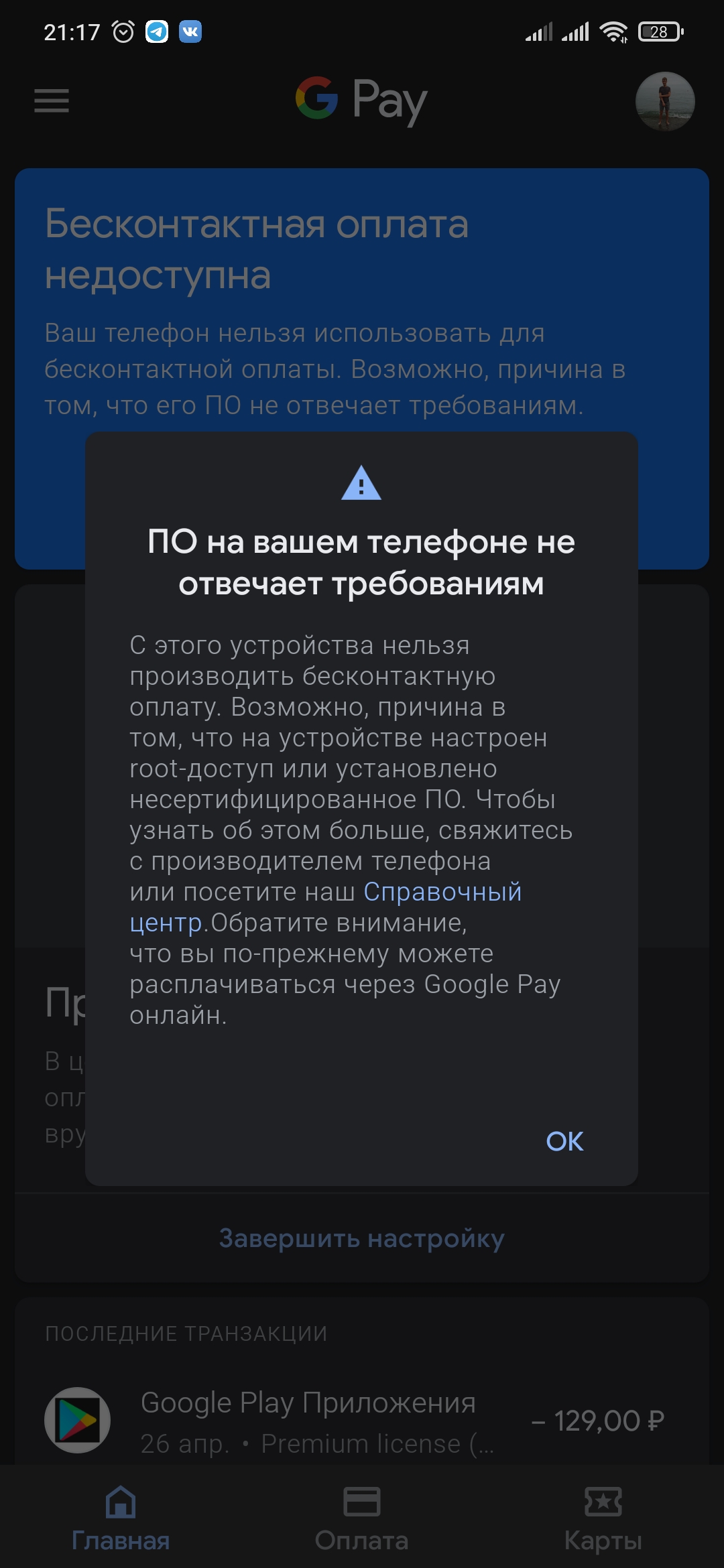Open the hamburger drawer menu
This screenshot has width=724, height=1568.
(x=52, y=101)
